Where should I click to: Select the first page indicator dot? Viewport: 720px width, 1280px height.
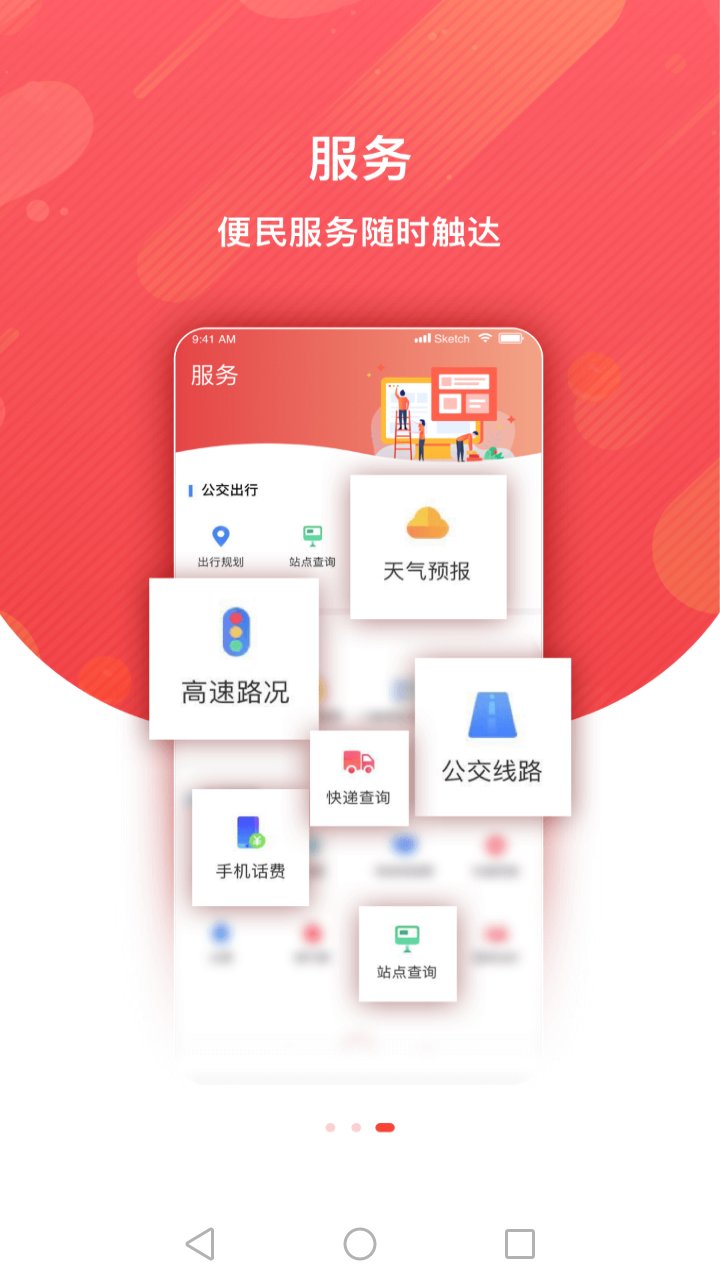tap(330, 1127)
